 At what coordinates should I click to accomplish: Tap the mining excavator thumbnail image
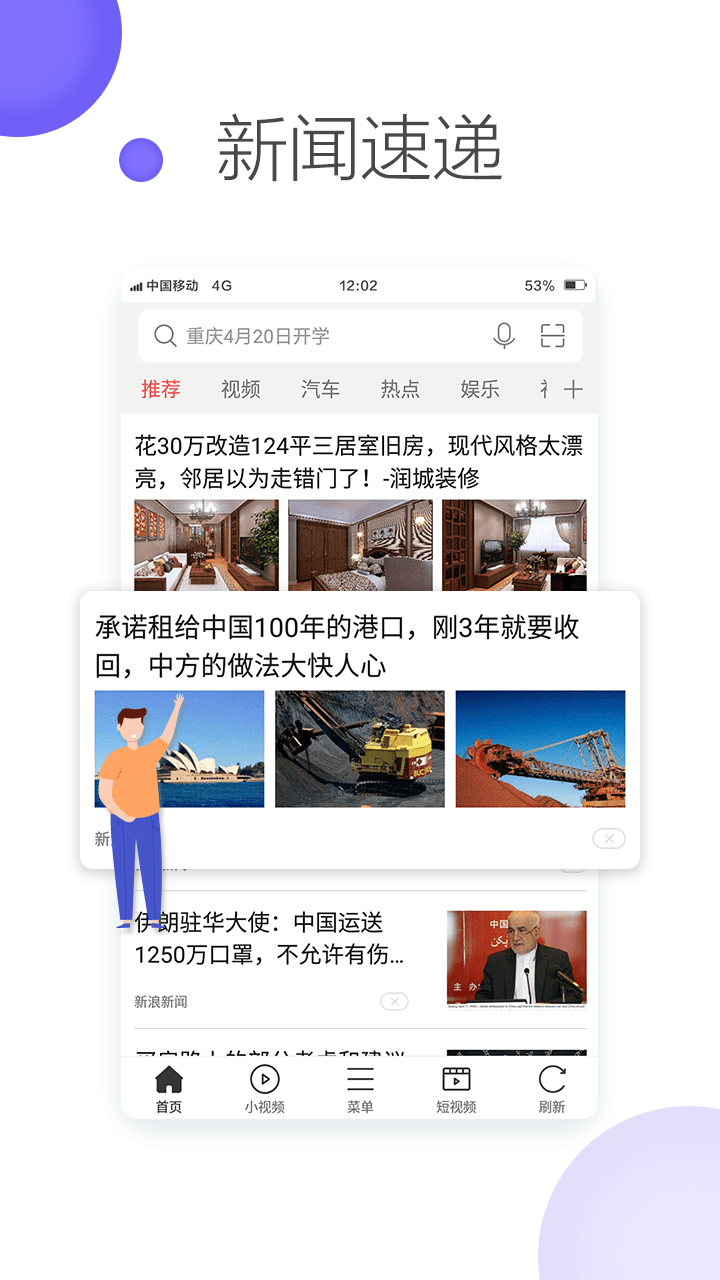tap(359, 748)
